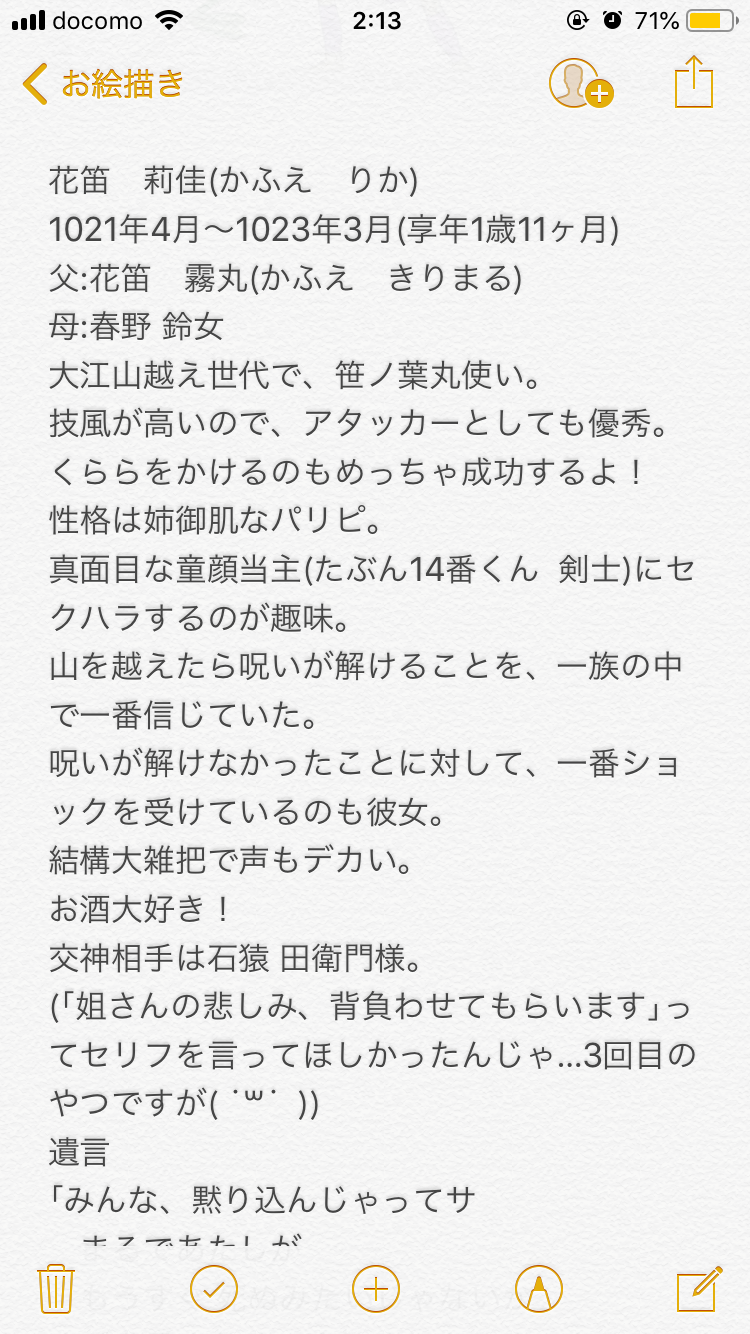Add a checklist to the note

(x=212, y=1288)
